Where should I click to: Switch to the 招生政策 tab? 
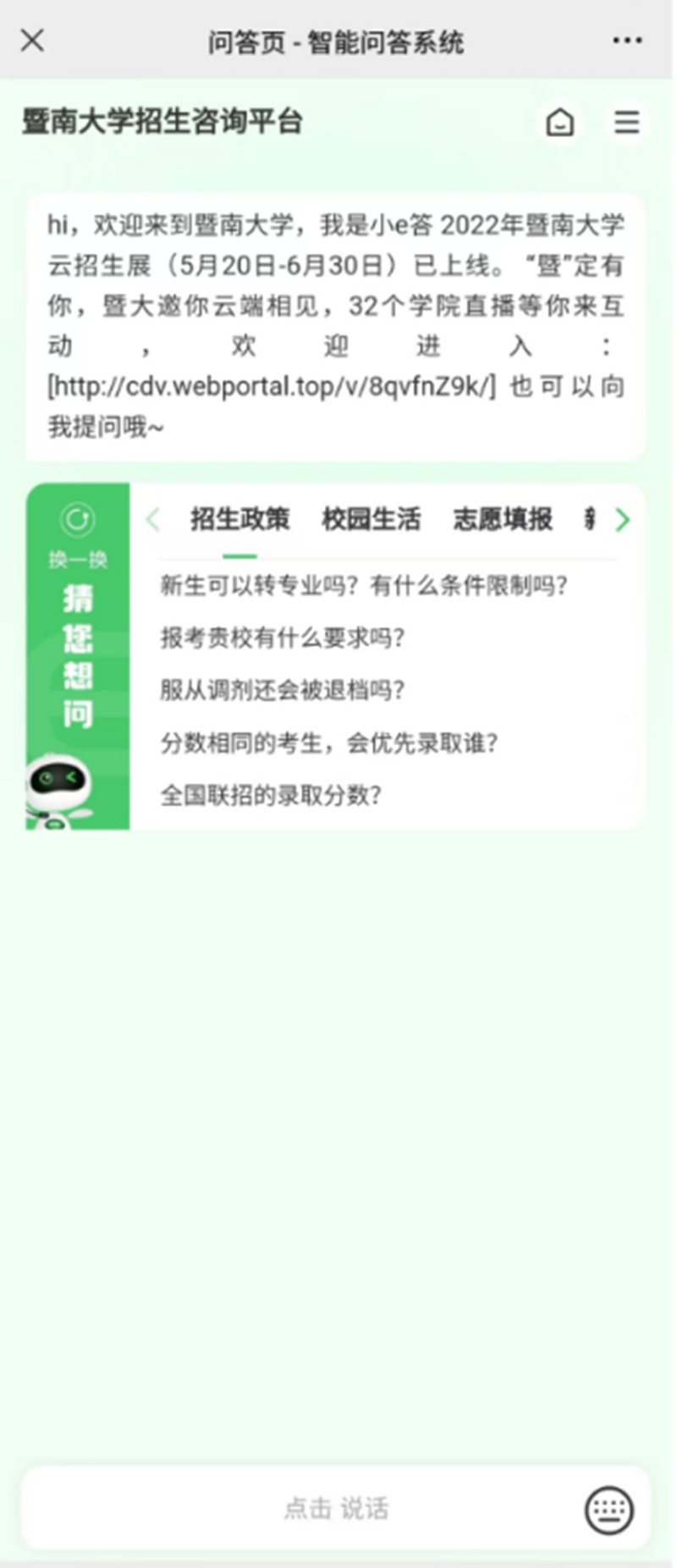coord(239,519)
